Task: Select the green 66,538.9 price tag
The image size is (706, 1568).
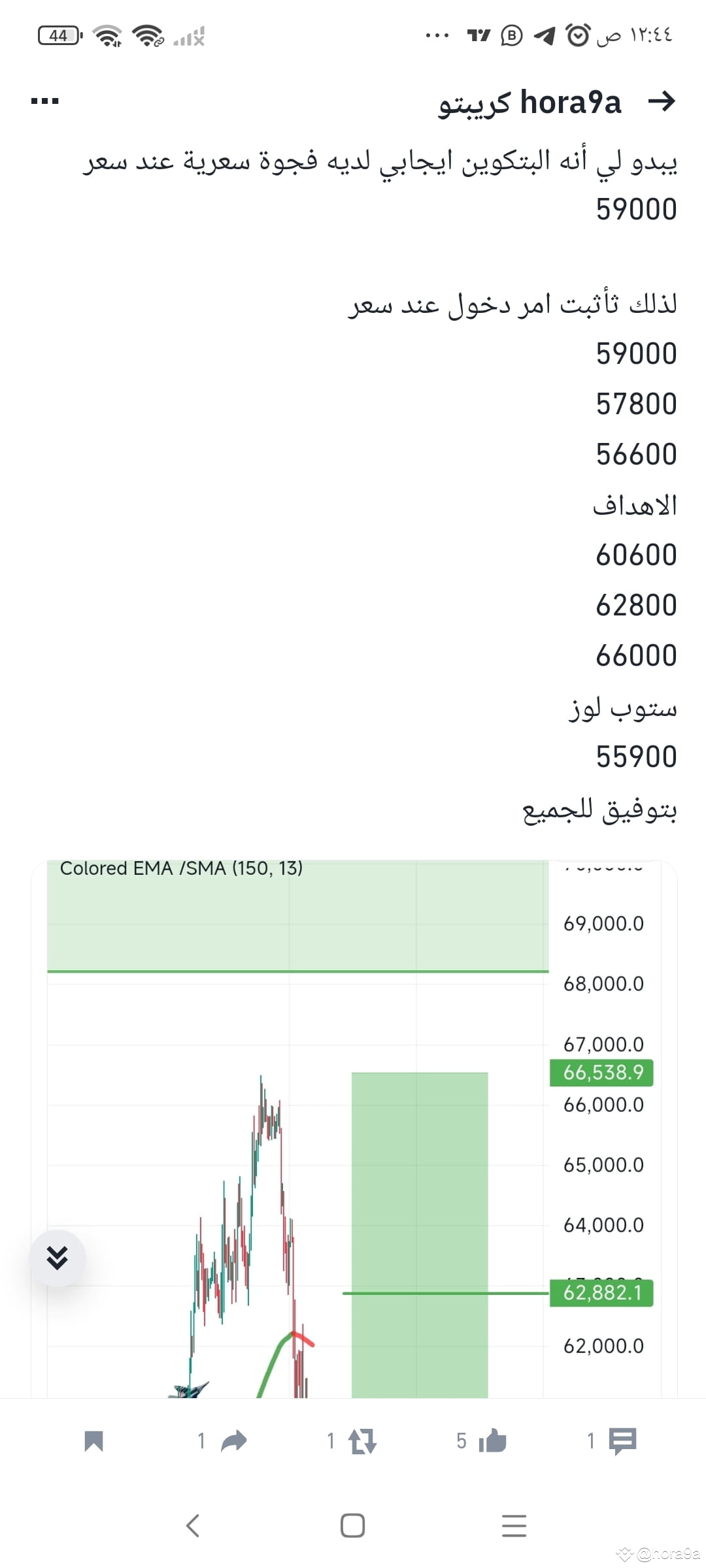Action: 601,1071
